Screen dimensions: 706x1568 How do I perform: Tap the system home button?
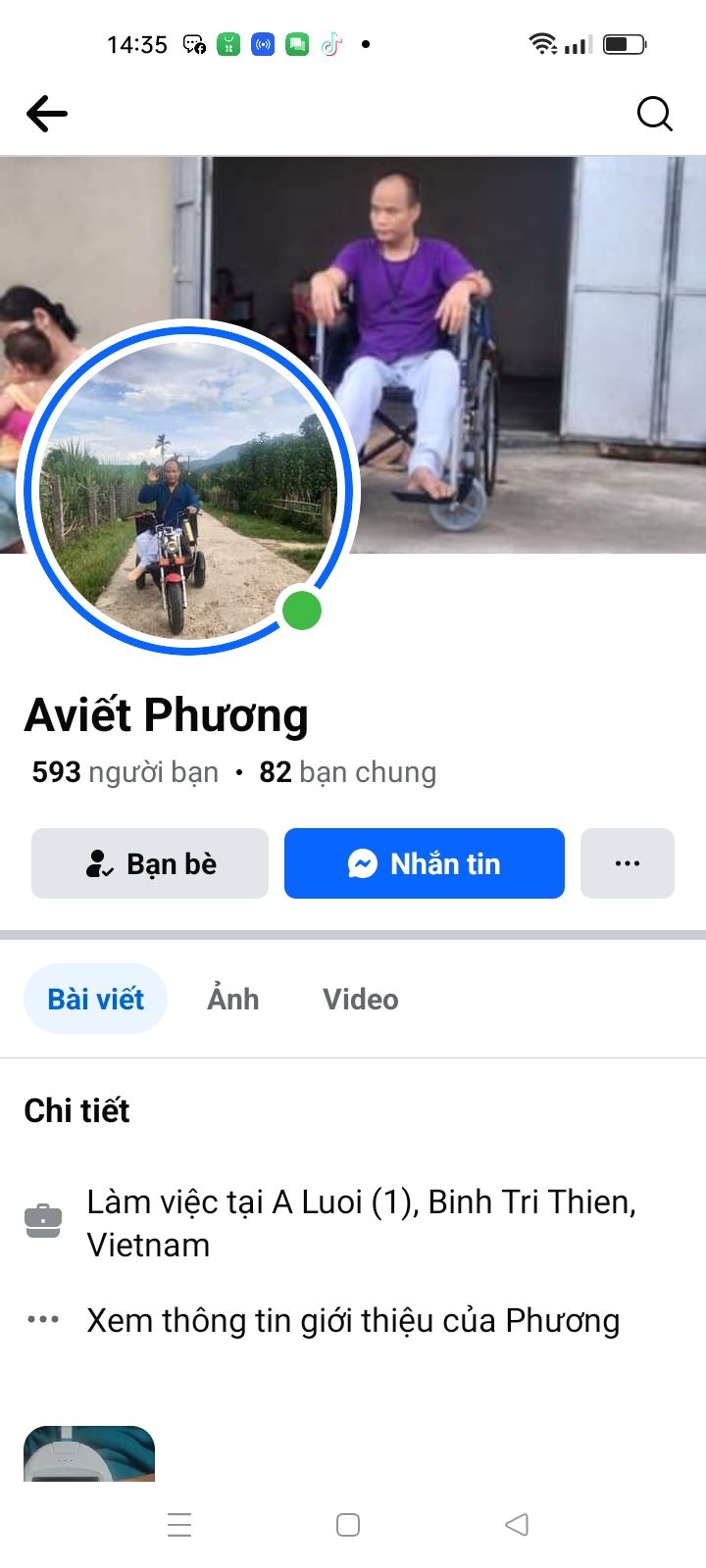tap(348, 1525)
